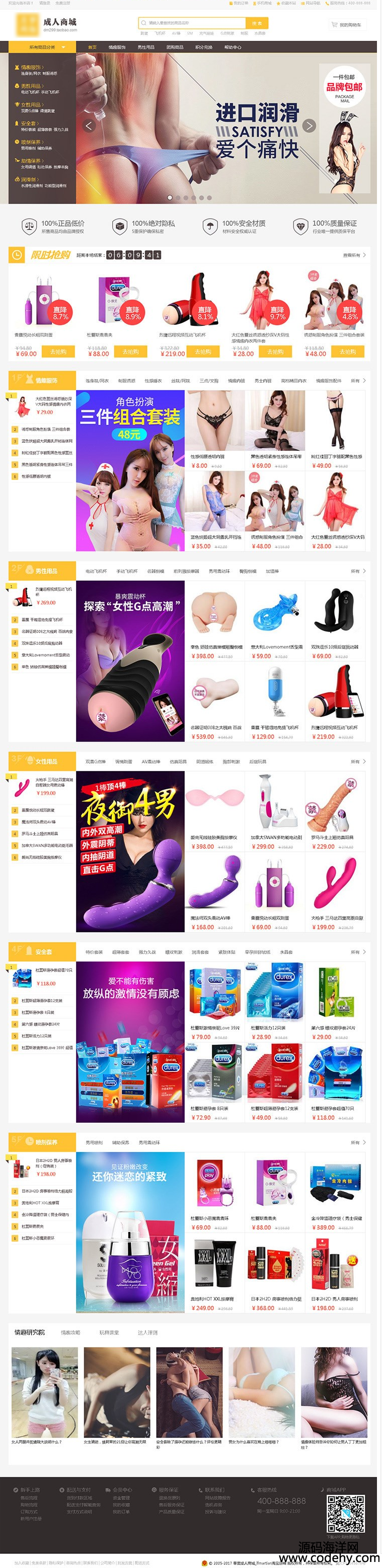
Task: Show the previous banner with left arrow
Action: tap(89, 126)
